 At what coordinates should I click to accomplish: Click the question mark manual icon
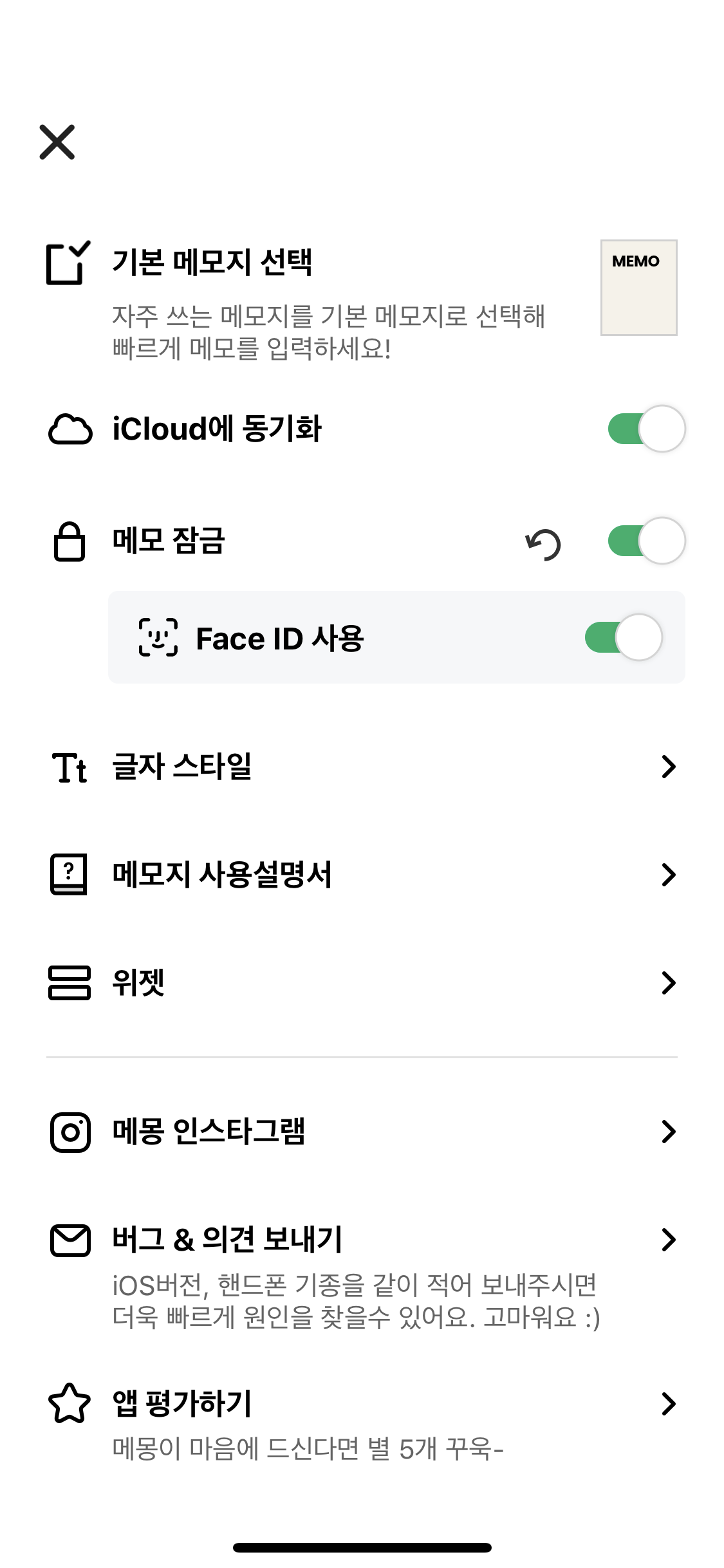tap(69, 873)
